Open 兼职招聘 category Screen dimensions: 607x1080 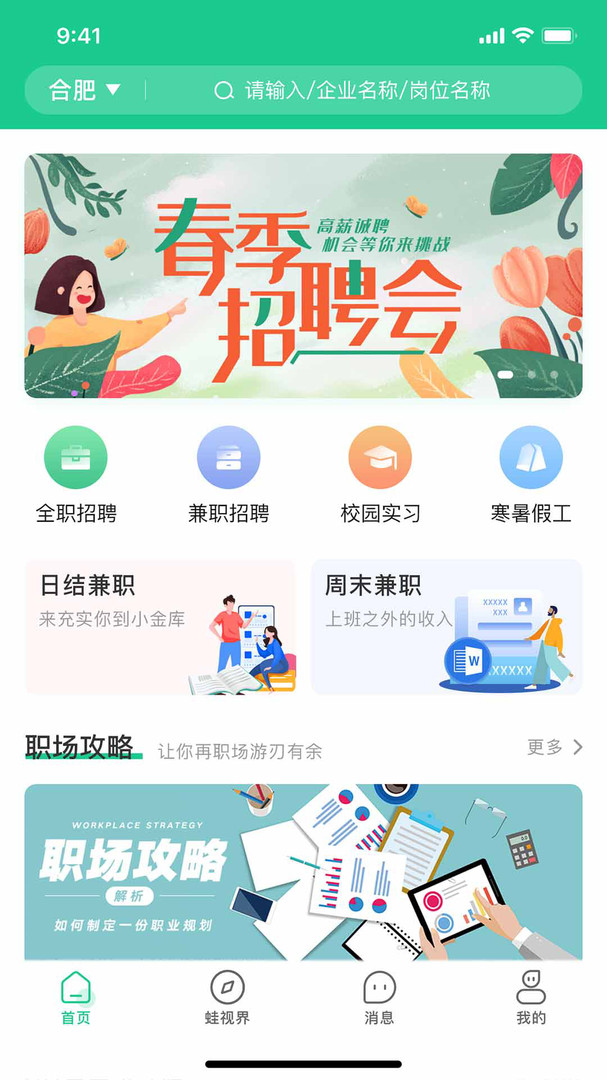coord(229,475)
